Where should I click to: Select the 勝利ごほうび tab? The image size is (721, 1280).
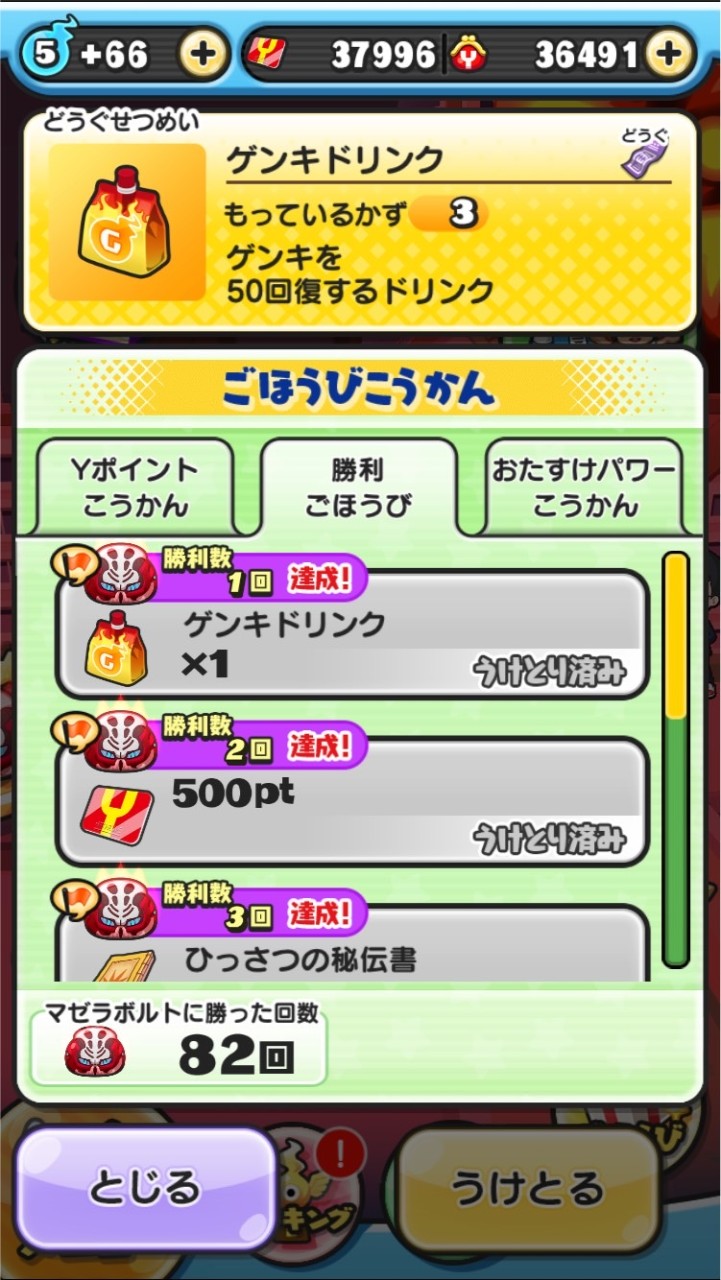point(358,487)
